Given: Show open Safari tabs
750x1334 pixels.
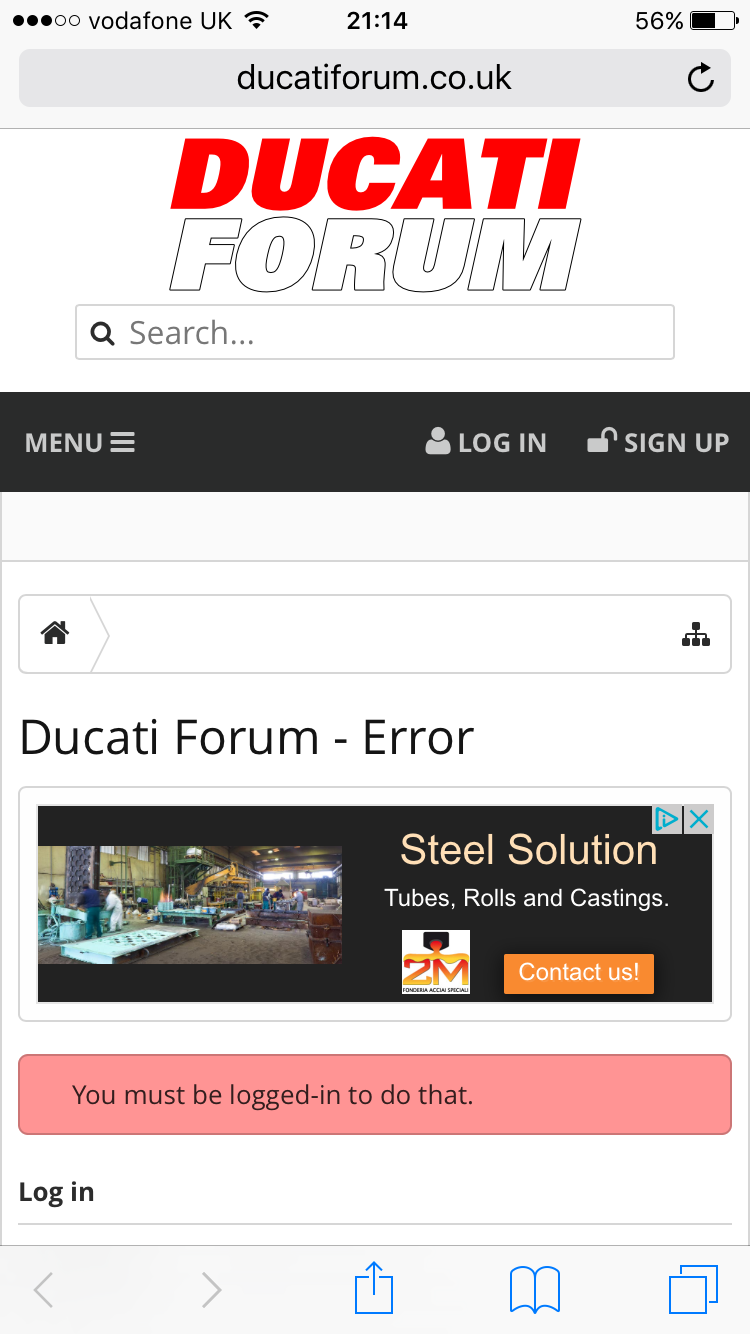Looking at the screenshot, I should [x=693, y=1288].
